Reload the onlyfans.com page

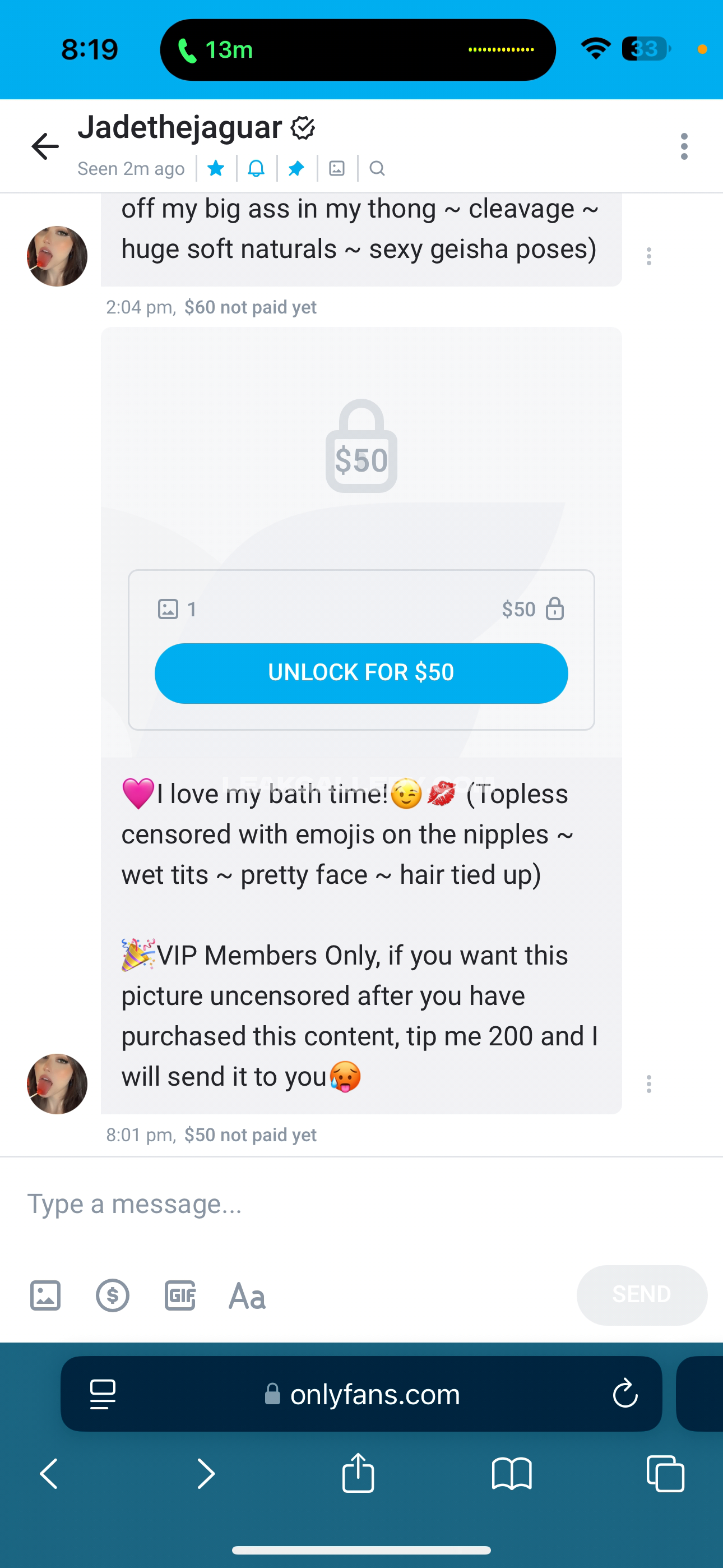(624, 1393)
